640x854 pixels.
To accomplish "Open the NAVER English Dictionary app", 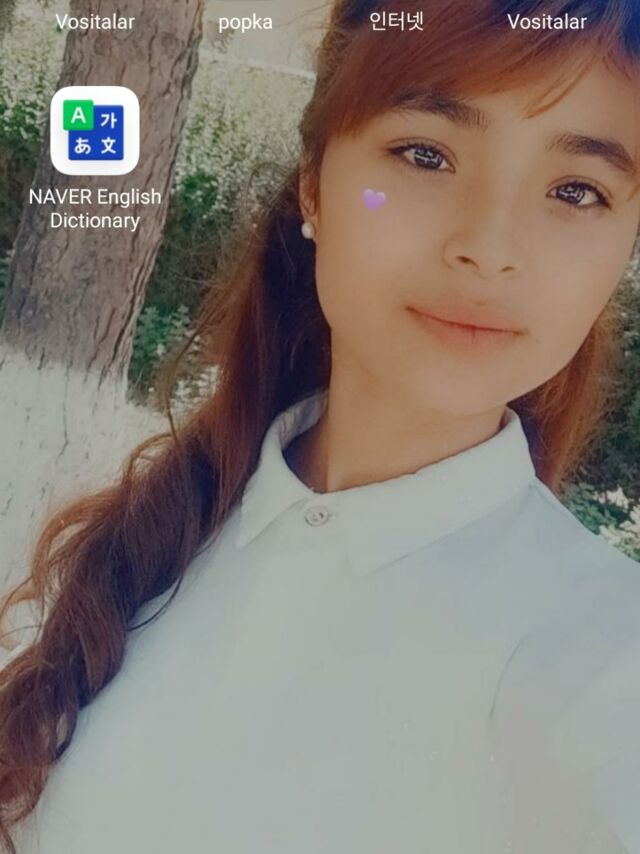I will click(x=95, y=131).
